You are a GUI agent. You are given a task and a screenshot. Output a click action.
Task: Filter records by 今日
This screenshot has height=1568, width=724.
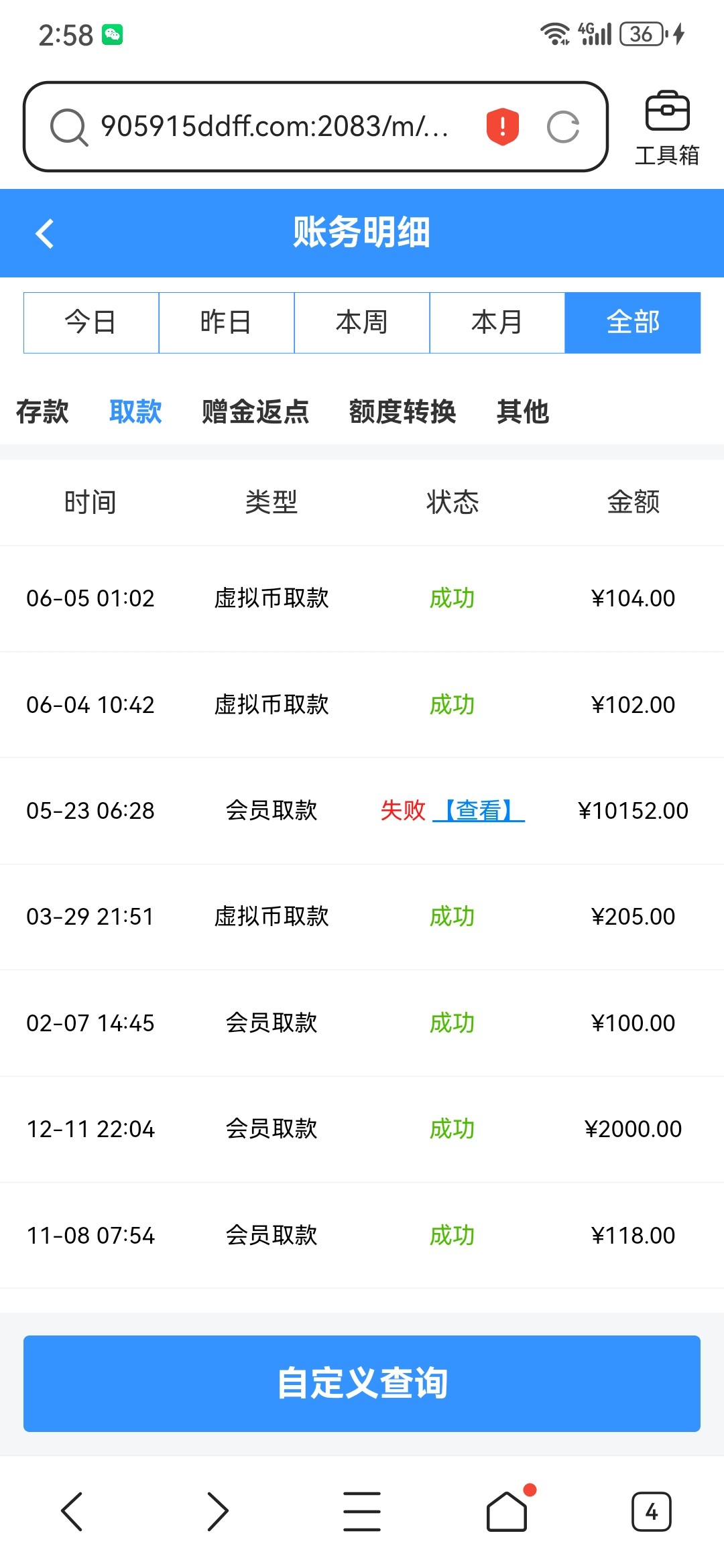coord(91,322)
